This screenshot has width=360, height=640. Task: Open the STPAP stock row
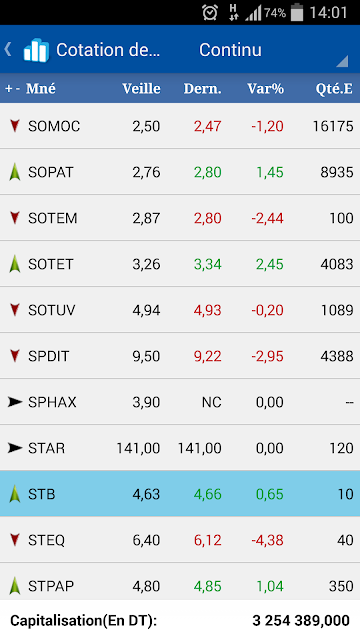point(180,582)
